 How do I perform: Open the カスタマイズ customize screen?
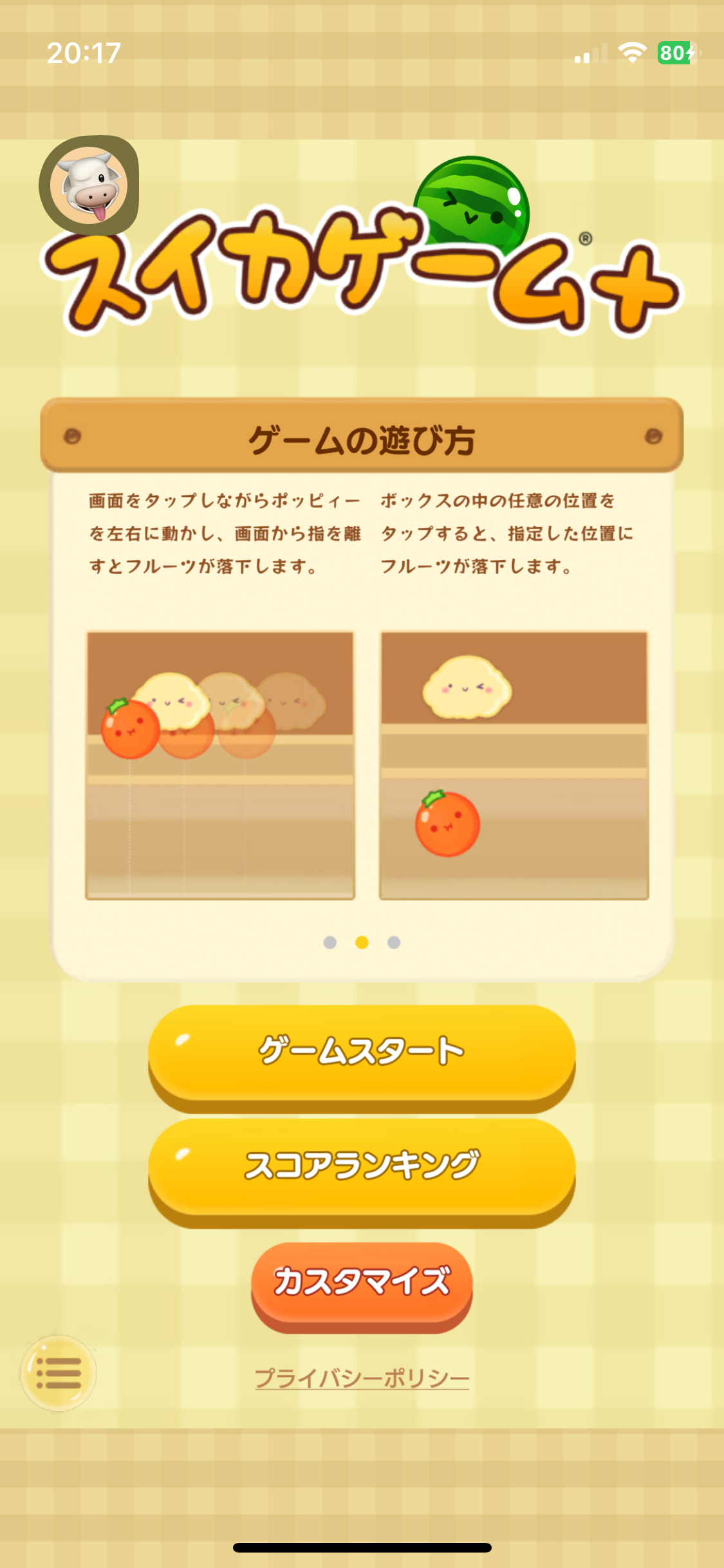362,1282
